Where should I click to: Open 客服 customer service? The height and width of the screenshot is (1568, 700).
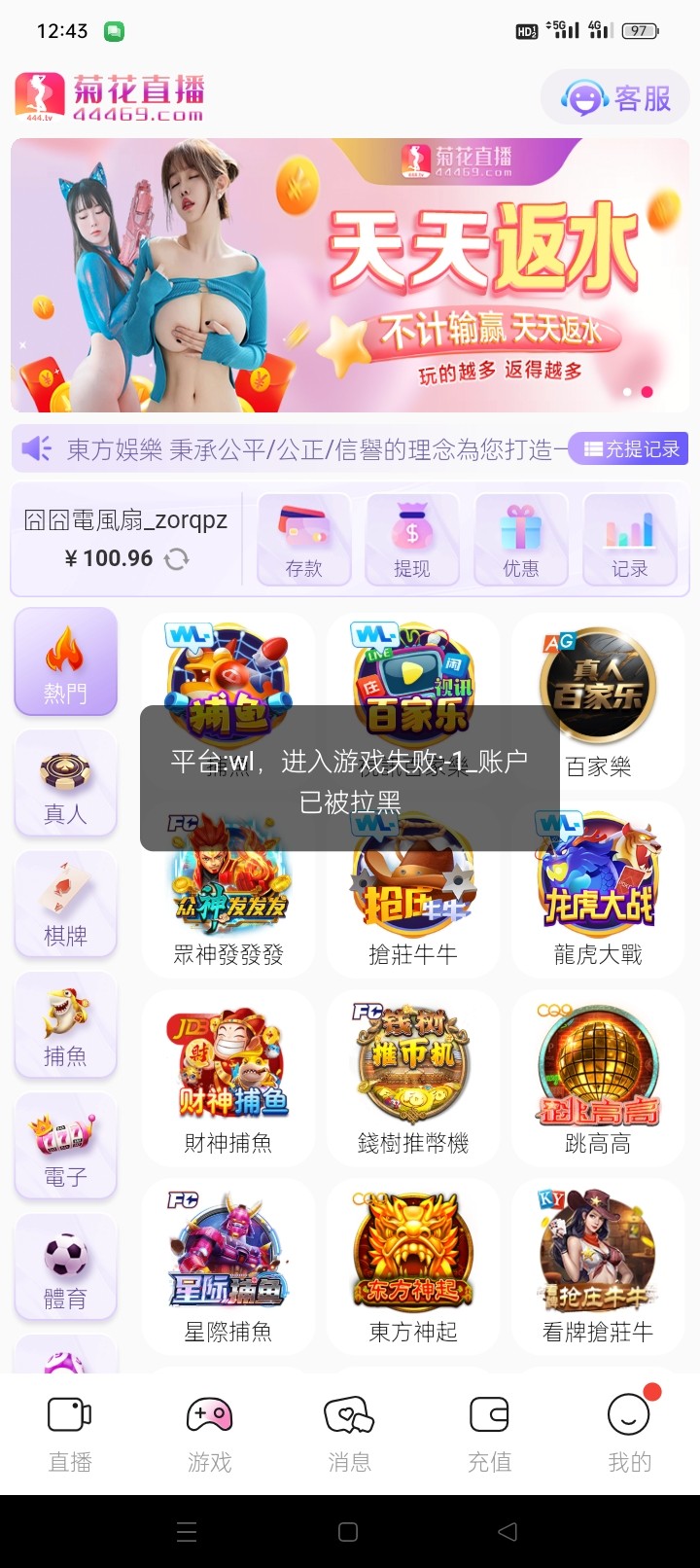point(616,98)
